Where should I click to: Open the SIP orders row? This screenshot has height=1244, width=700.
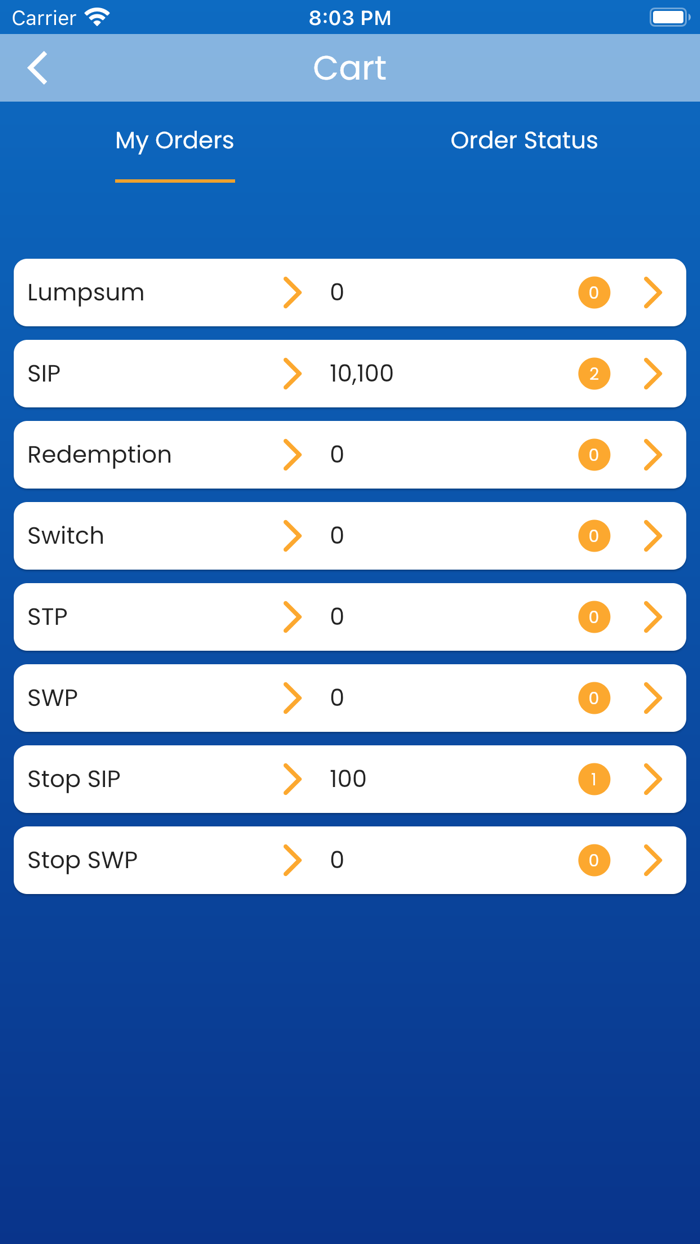tap(350, 374)
